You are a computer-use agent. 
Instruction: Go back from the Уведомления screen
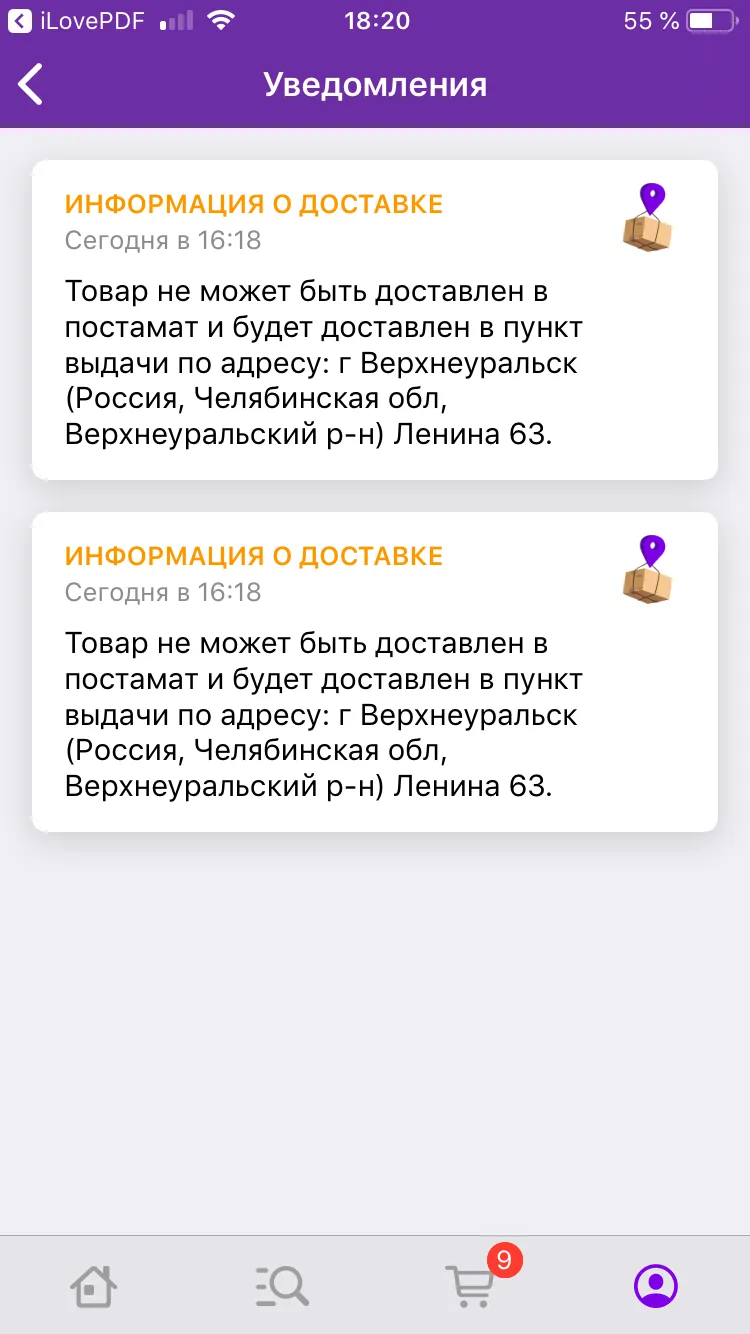[31, 84]
